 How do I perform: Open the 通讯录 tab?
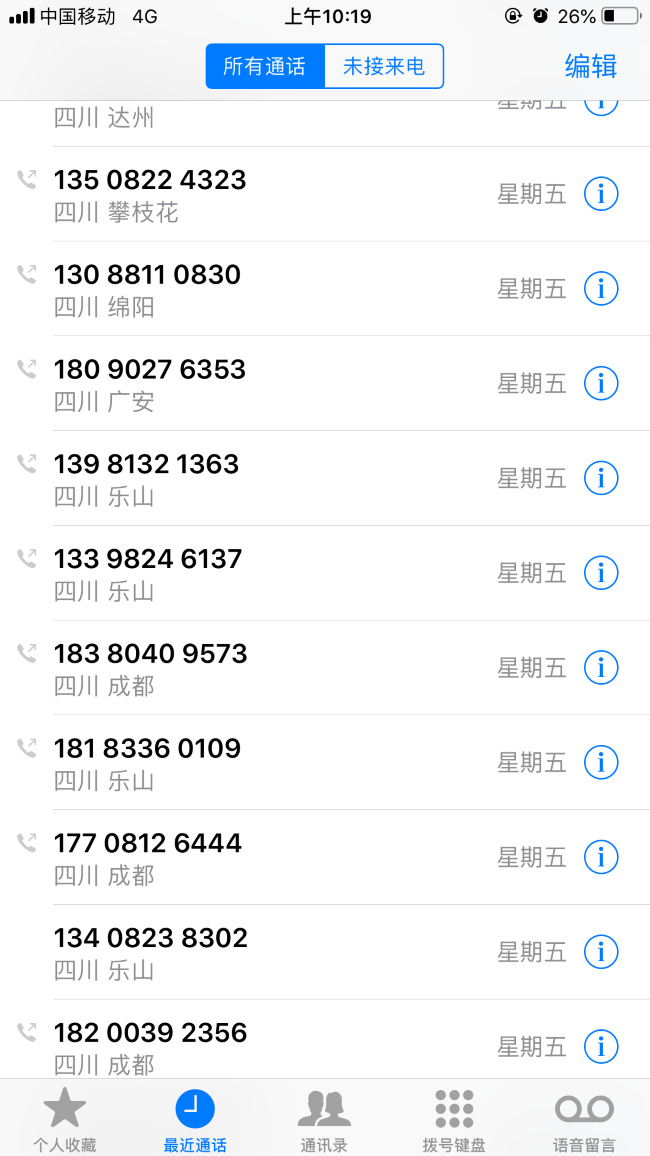pos(324,1119)
